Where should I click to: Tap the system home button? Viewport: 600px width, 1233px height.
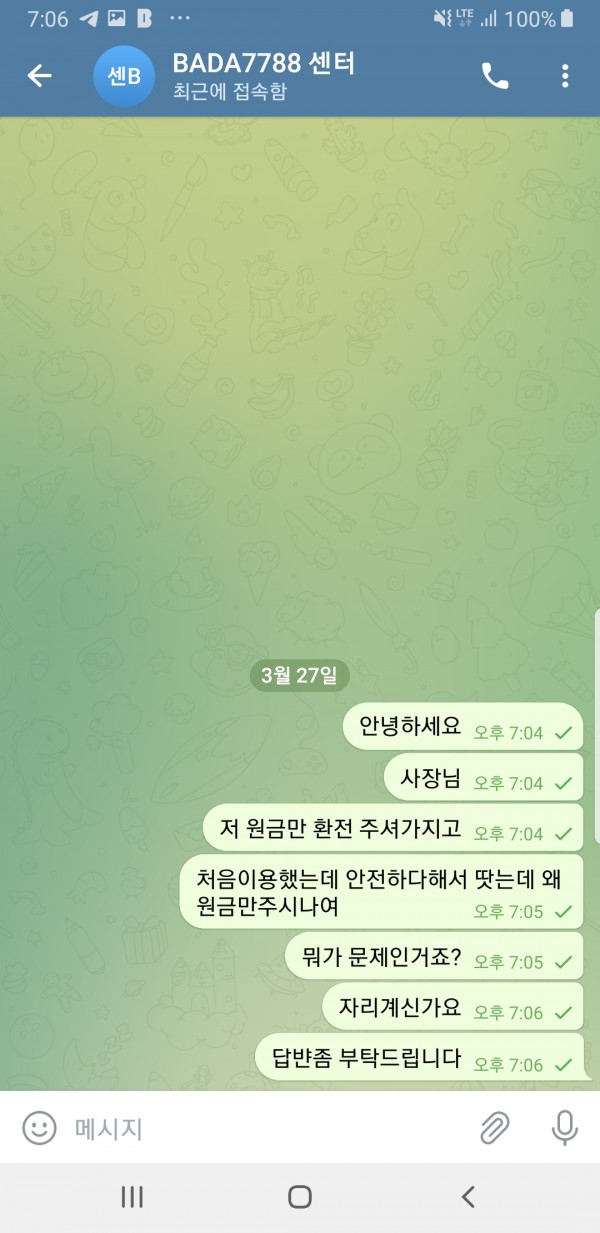299,1197
